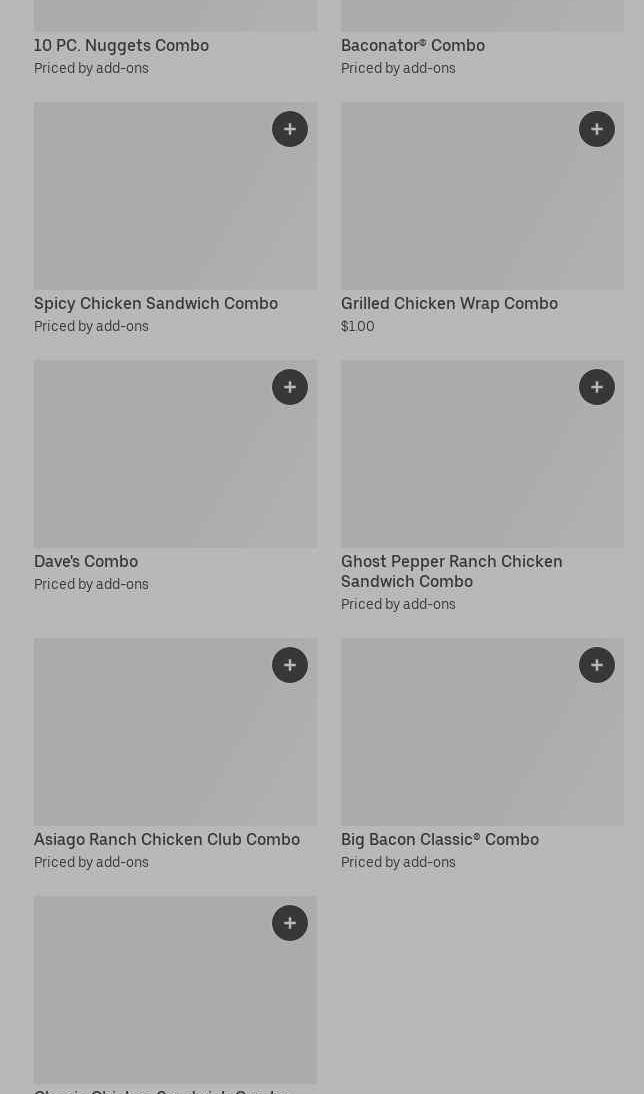Open the Dave's Combo menu item

click(86, 562)
